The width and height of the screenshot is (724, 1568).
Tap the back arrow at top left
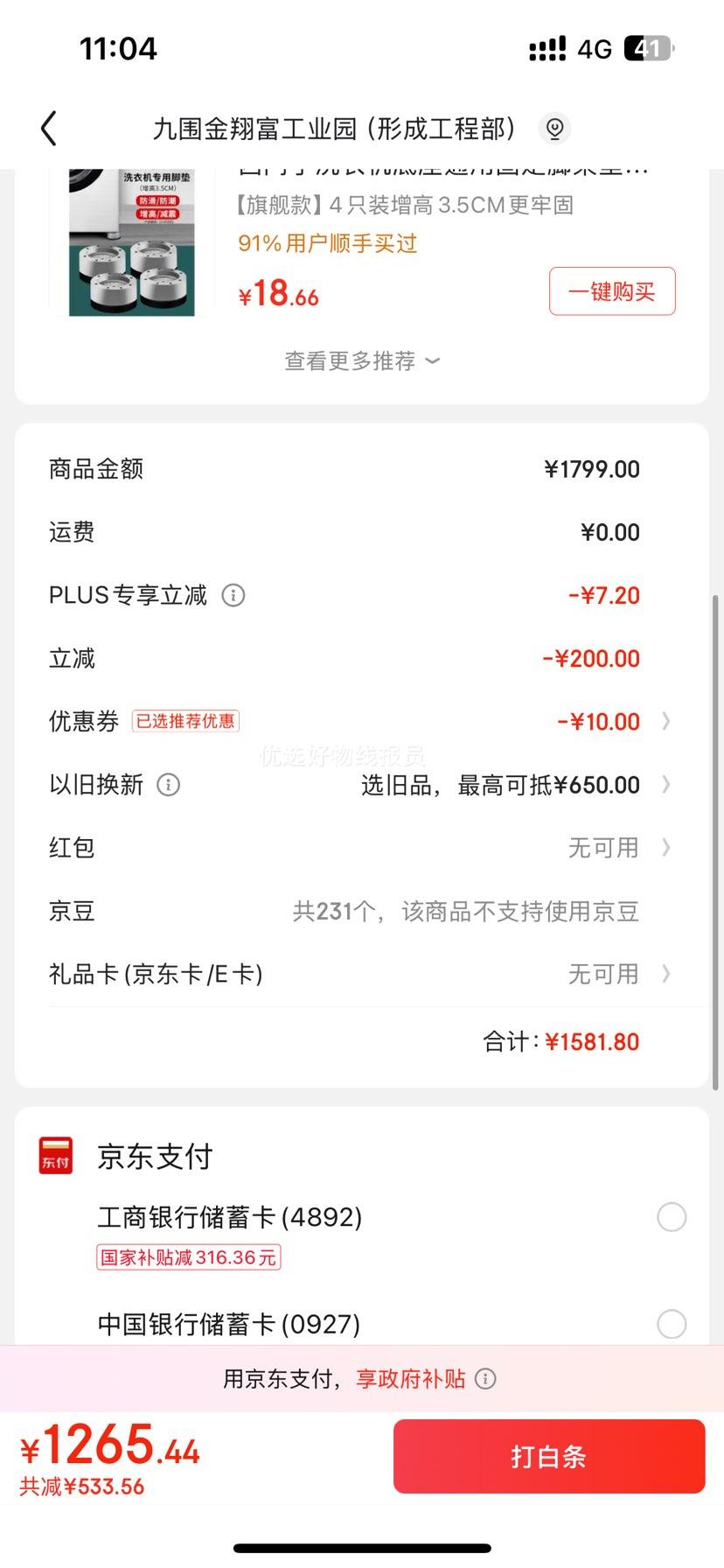(x=48, y=128)
